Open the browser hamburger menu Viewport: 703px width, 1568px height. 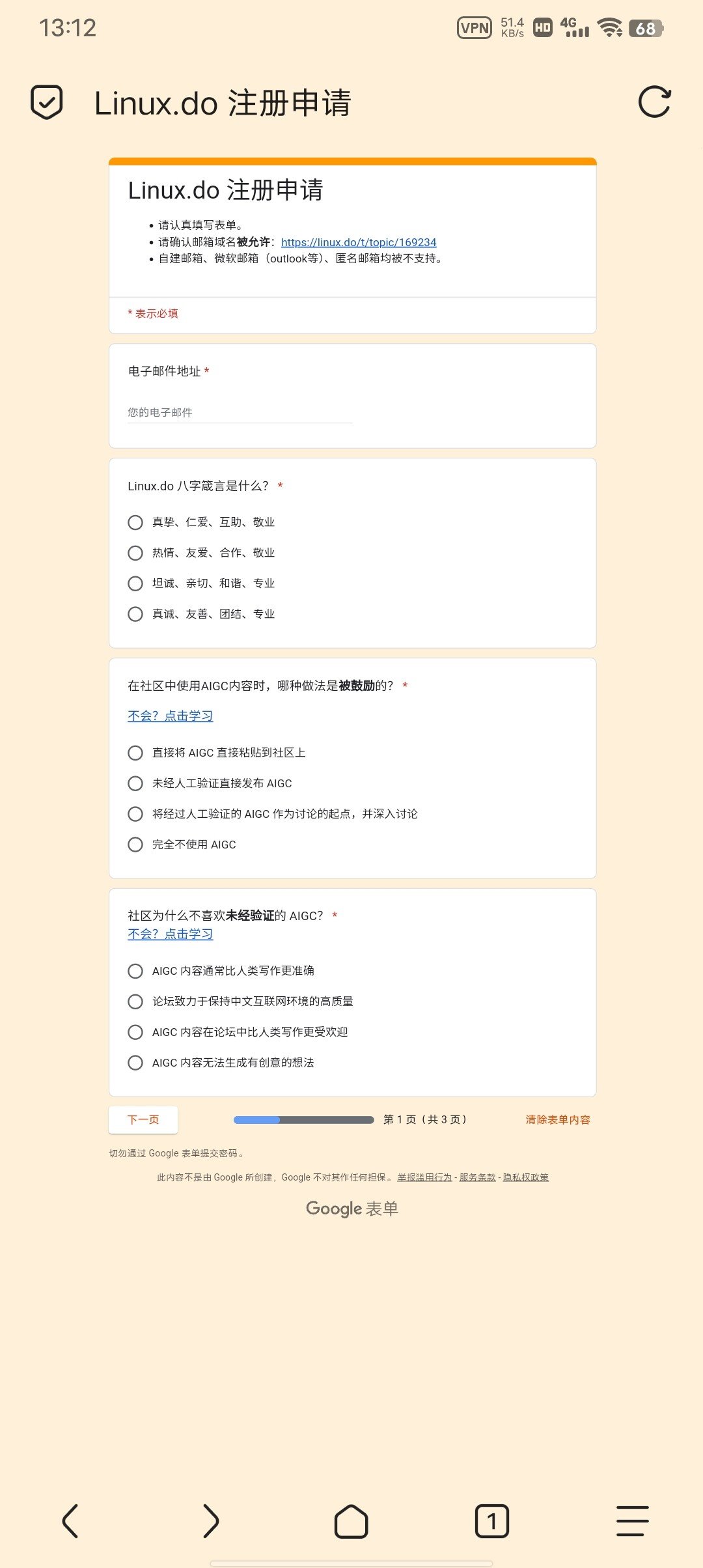coord(633,1521)
